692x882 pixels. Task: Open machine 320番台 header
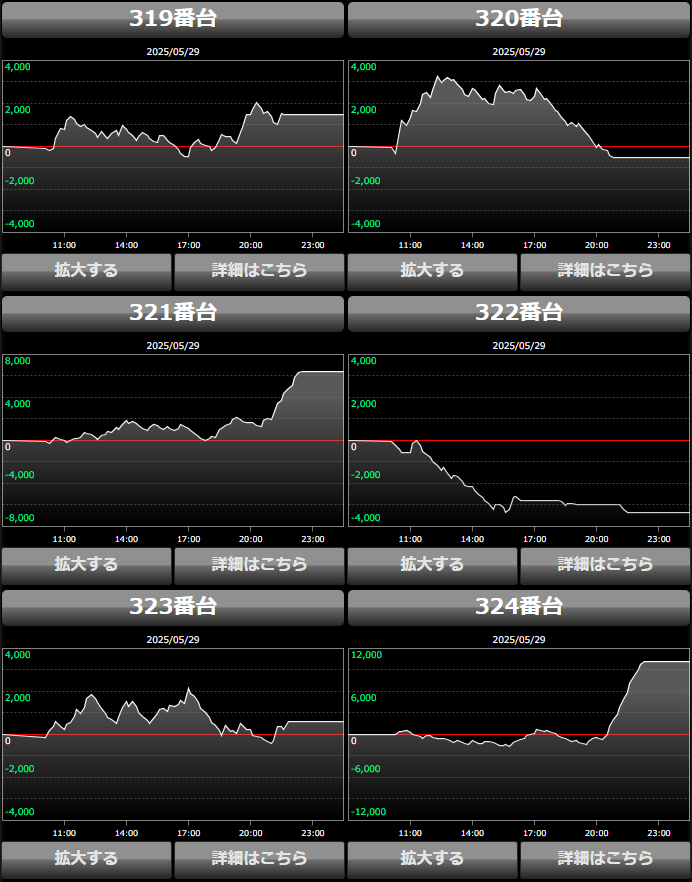519,19
